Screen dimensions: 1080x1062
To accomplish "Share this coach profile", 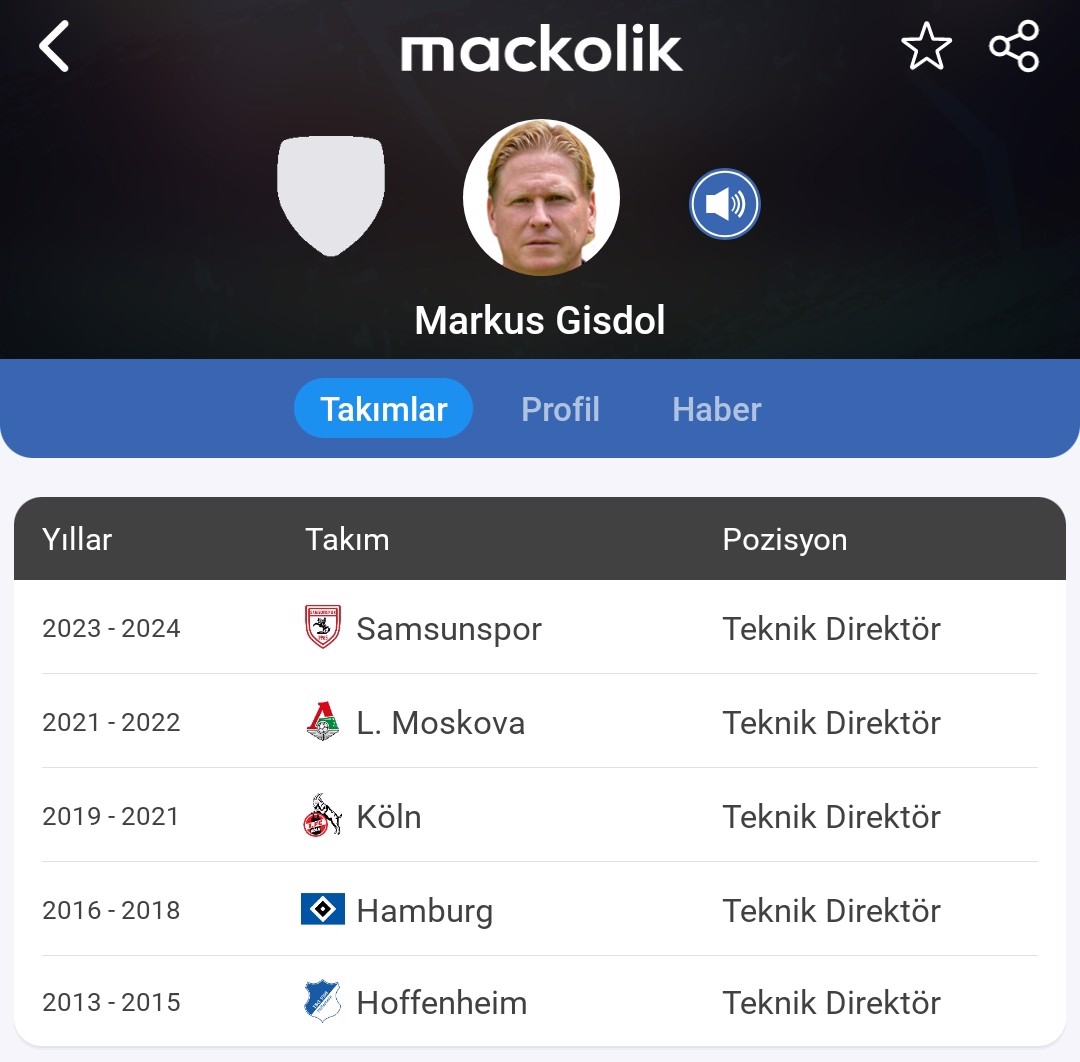I will click(1014, 47).
